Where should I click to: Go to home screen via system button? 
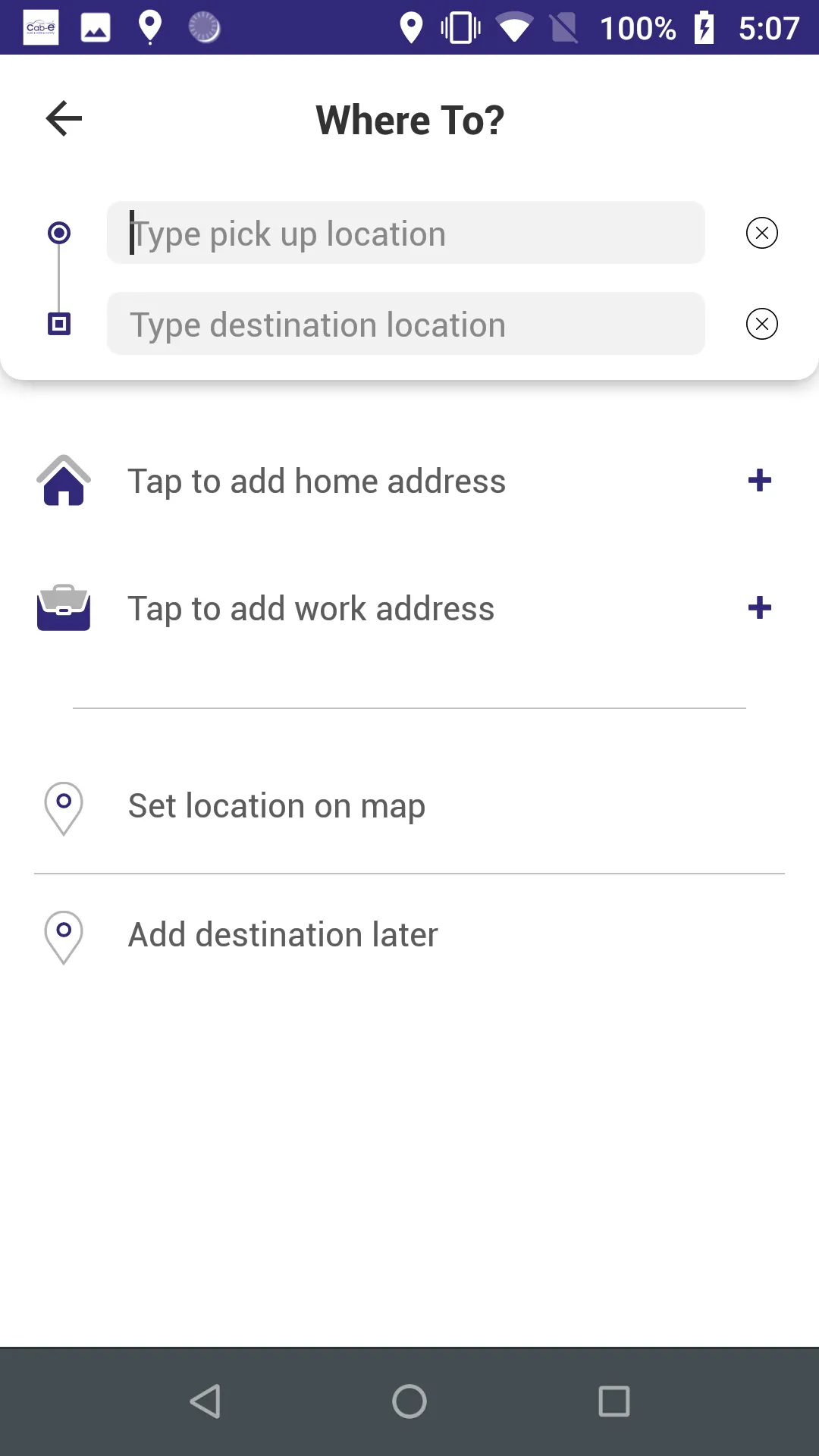(409, 1401)
